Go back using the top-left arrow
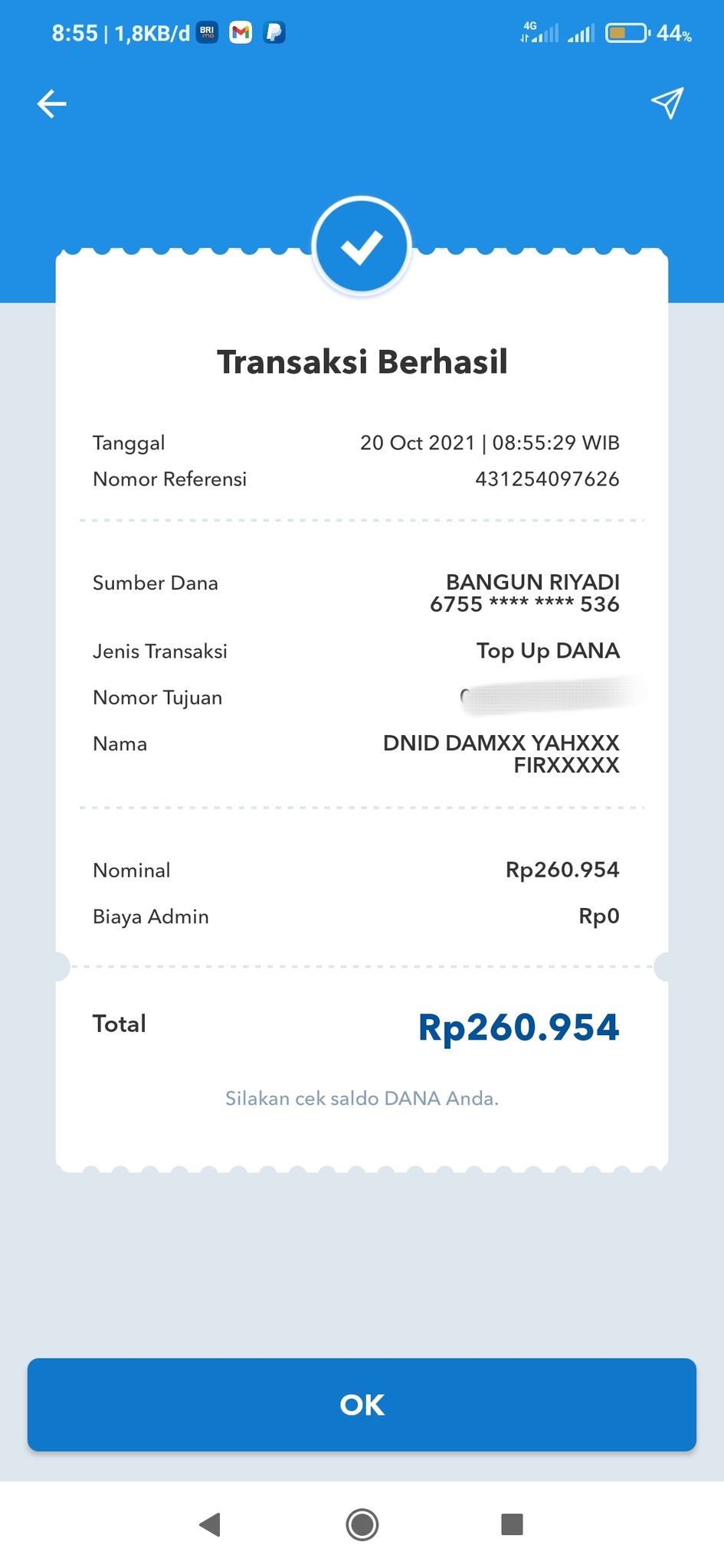 [x=52, y=104]
